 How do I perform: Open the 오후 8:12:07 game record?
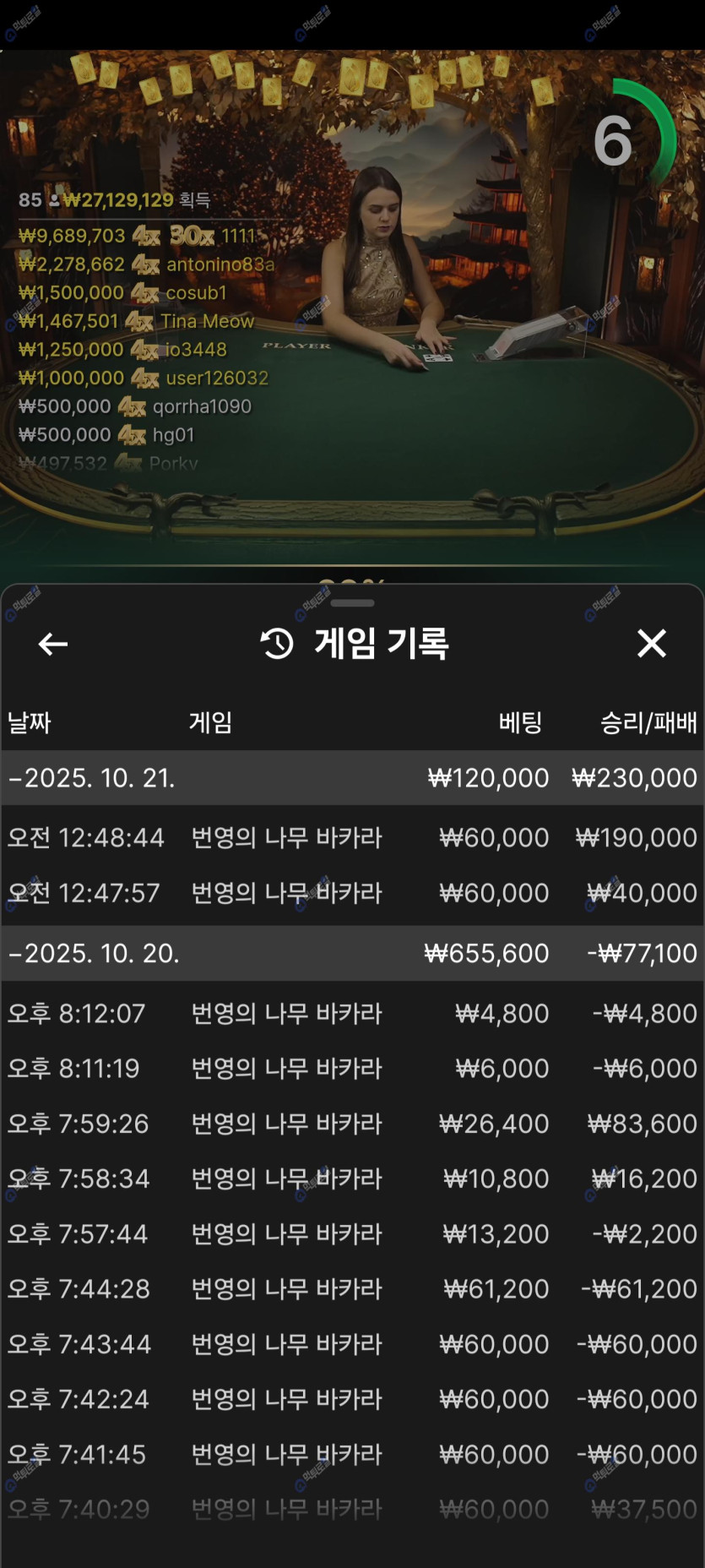(352, 1014)
